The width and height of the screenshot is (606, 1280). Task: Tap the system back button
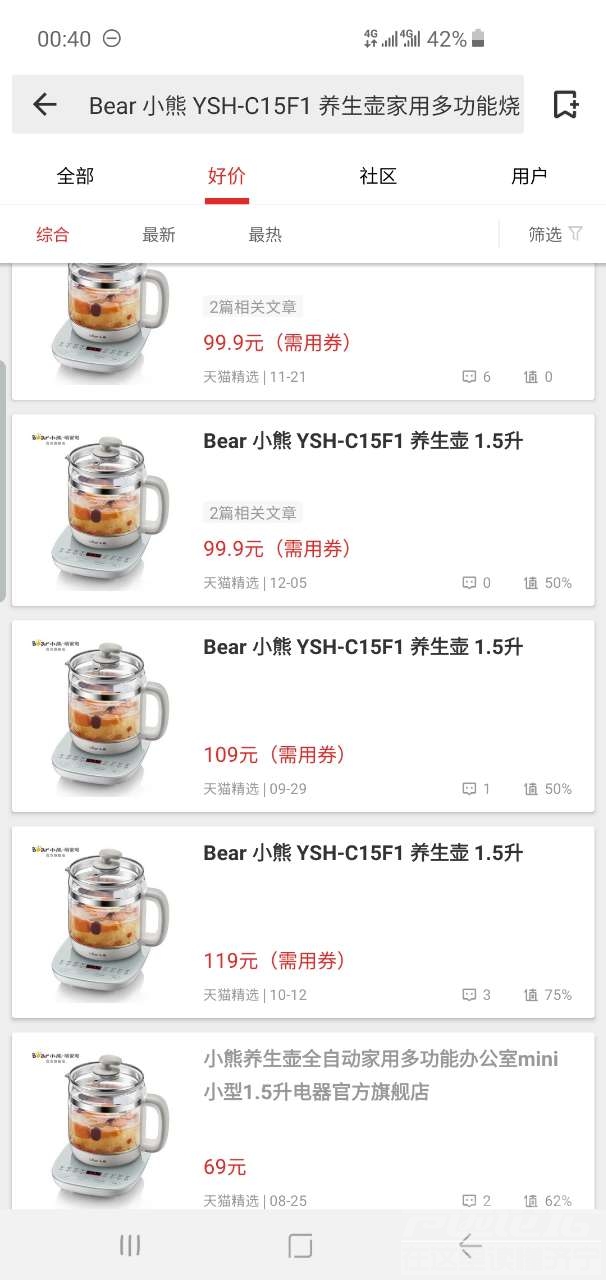[x=470, y=1245]
